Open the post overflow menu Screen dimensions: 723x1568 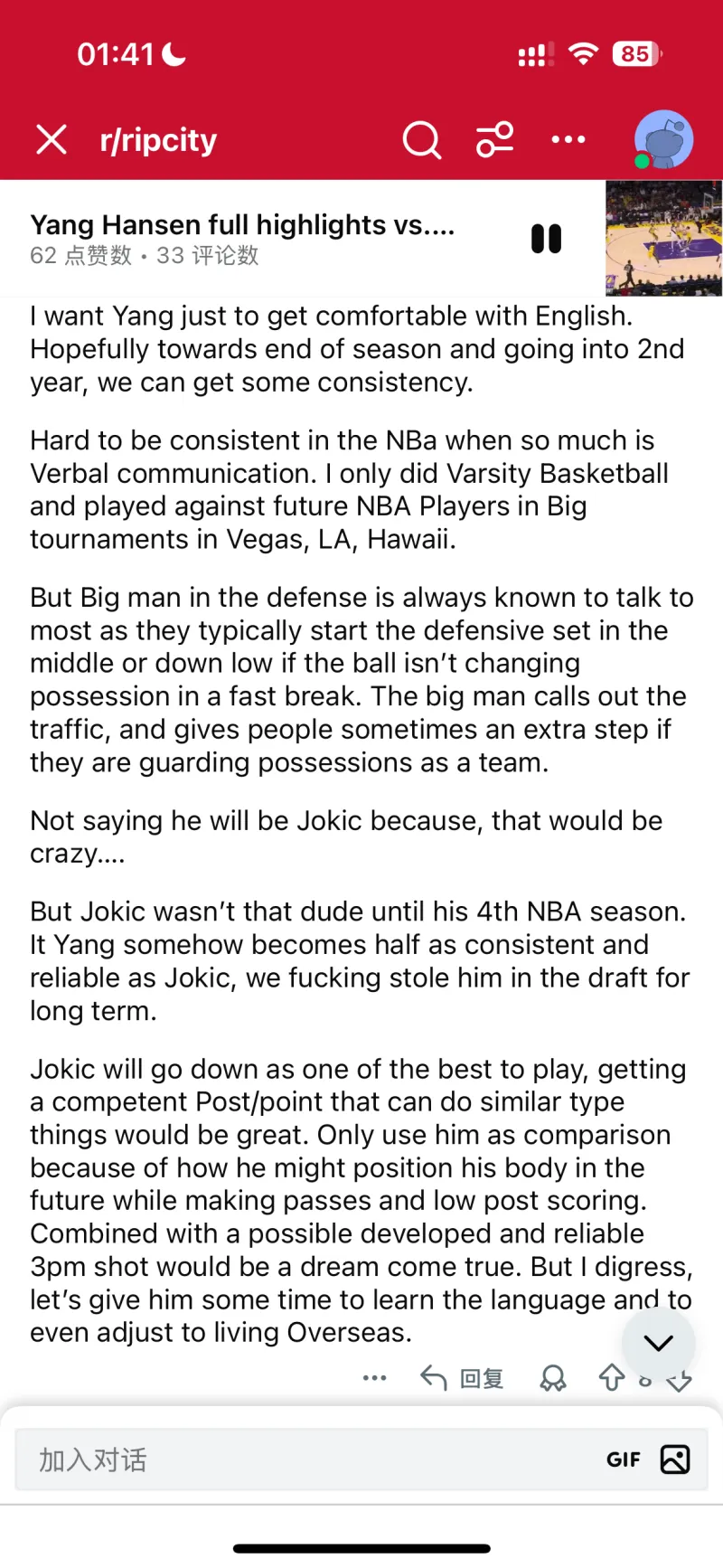[x=568, y=140]
